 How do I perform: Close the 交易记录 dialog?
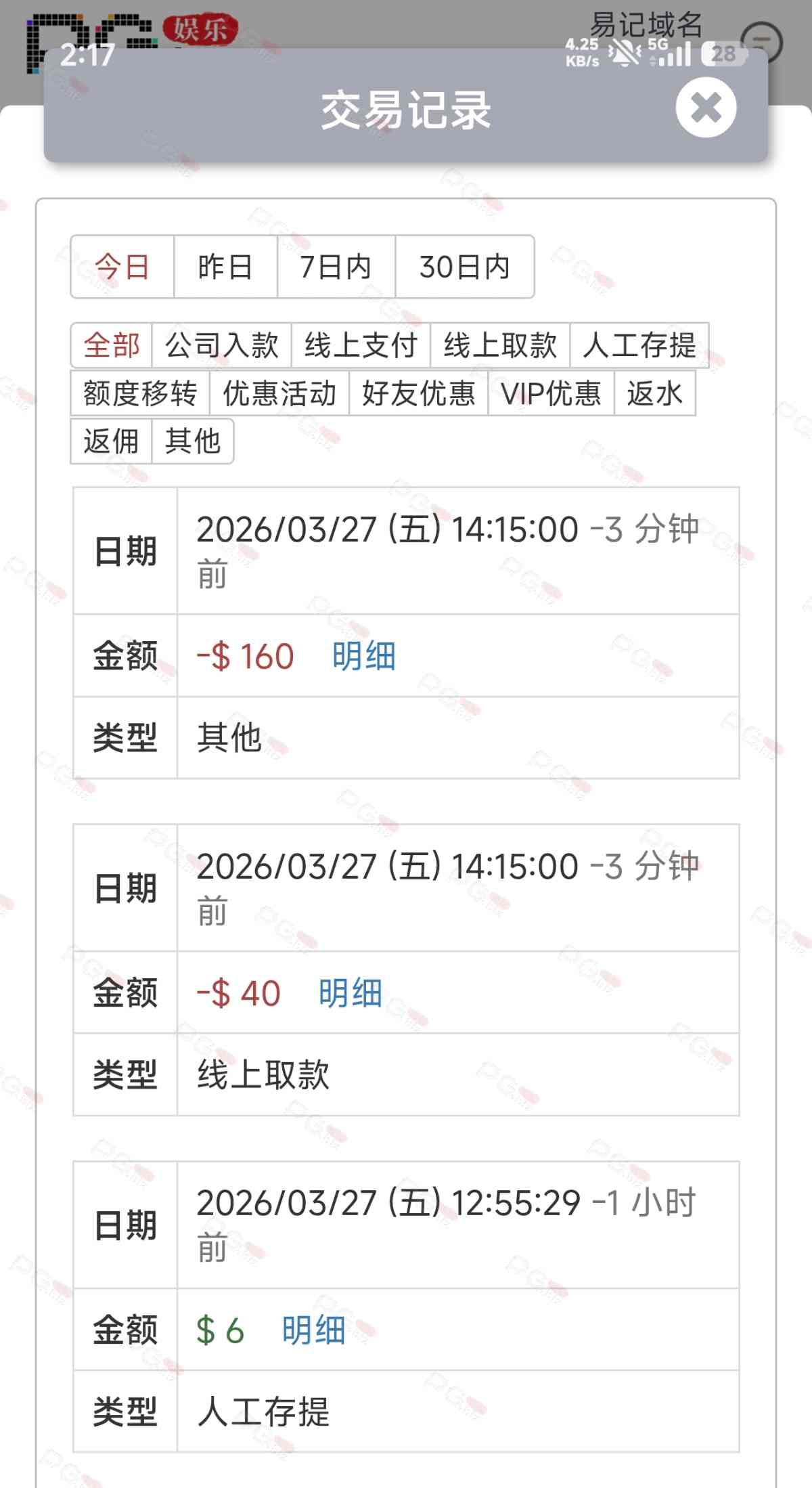706,108
